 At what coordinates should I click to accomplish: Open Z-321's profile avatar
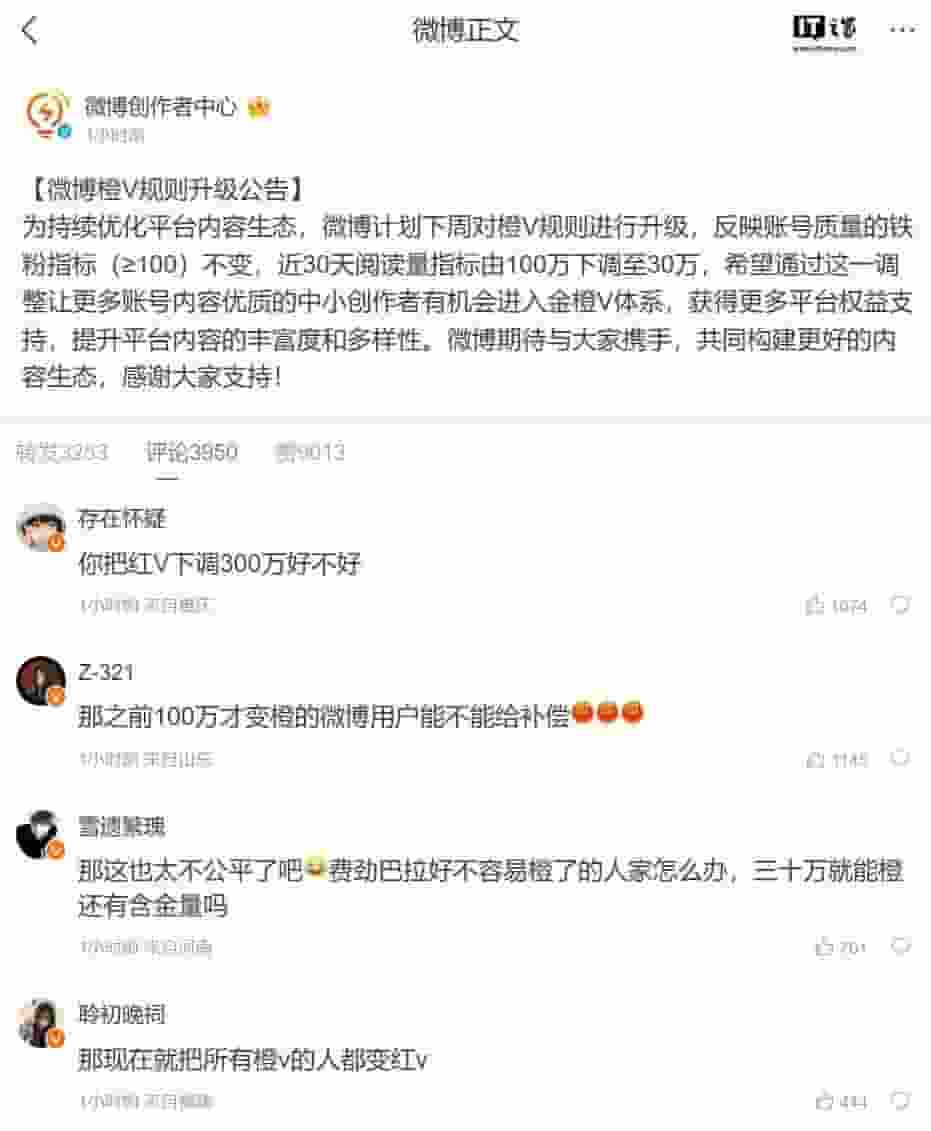point(41,680)
